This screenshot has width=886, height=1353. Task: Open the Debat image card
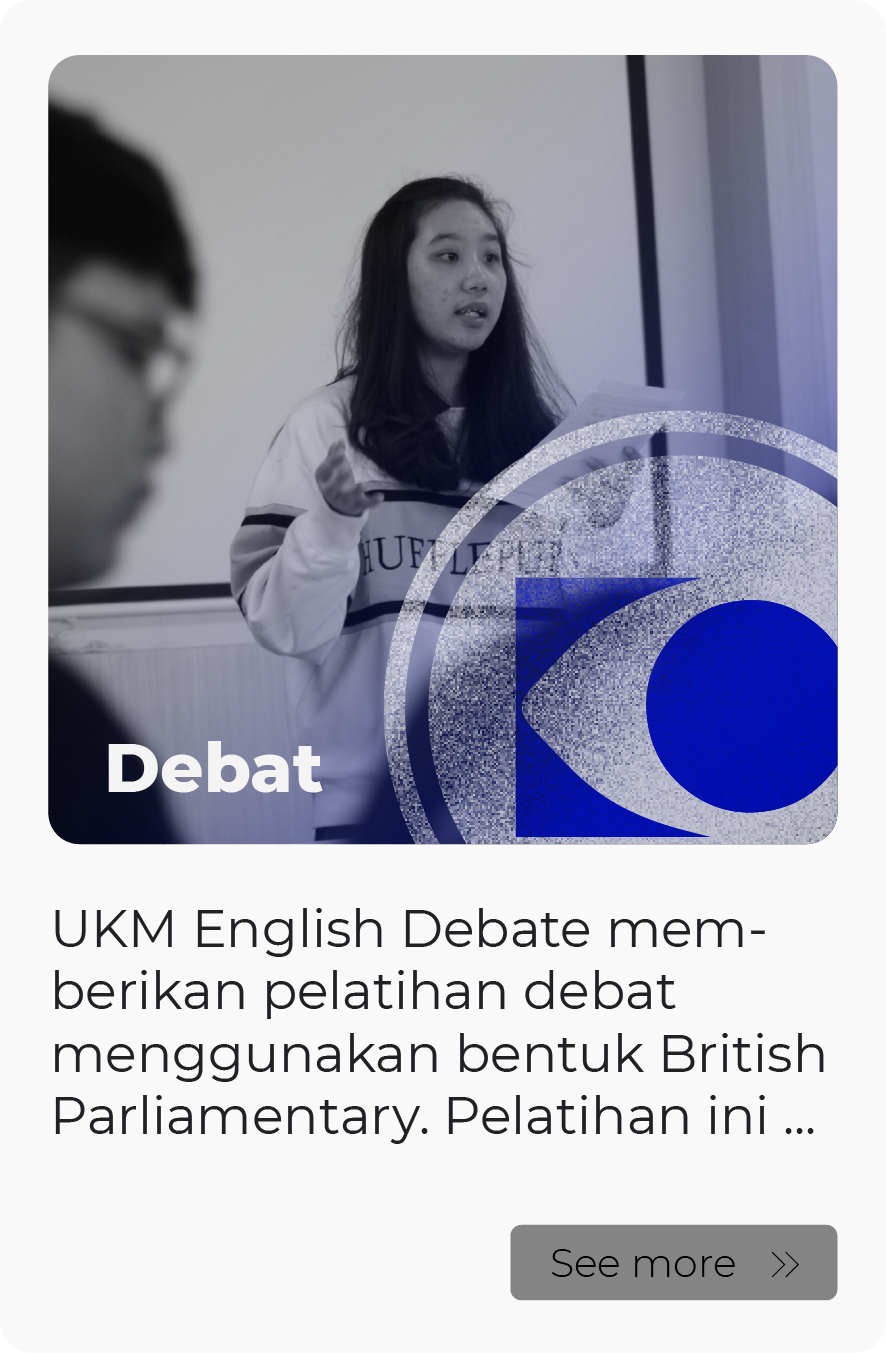click(x=442, y=449)
